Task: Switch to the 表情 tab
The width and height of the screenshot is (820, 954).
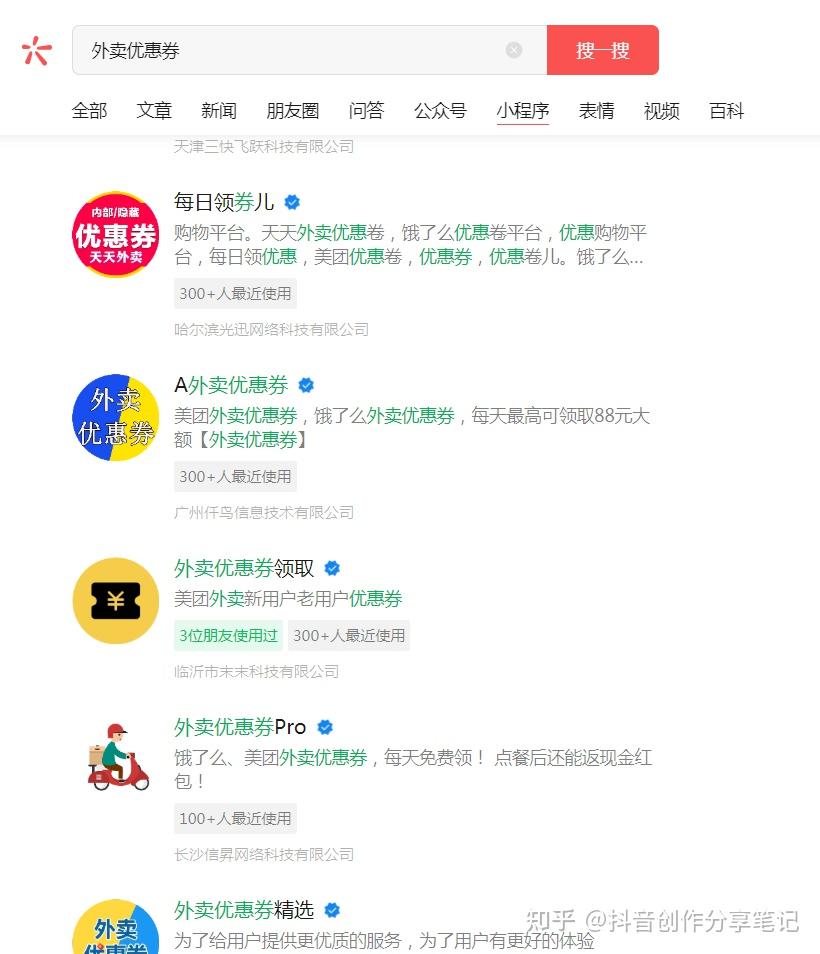Action: pos(596,111)
